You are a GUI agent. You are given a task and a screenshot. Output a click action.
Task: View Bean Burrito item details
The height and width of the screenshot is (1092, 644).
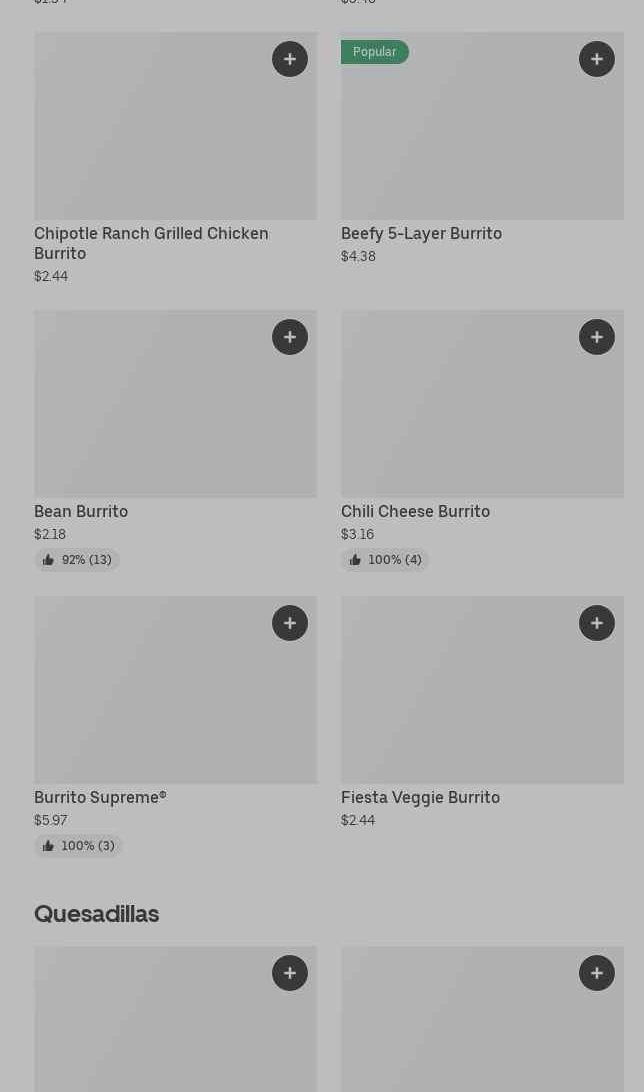tap(81, 511)
